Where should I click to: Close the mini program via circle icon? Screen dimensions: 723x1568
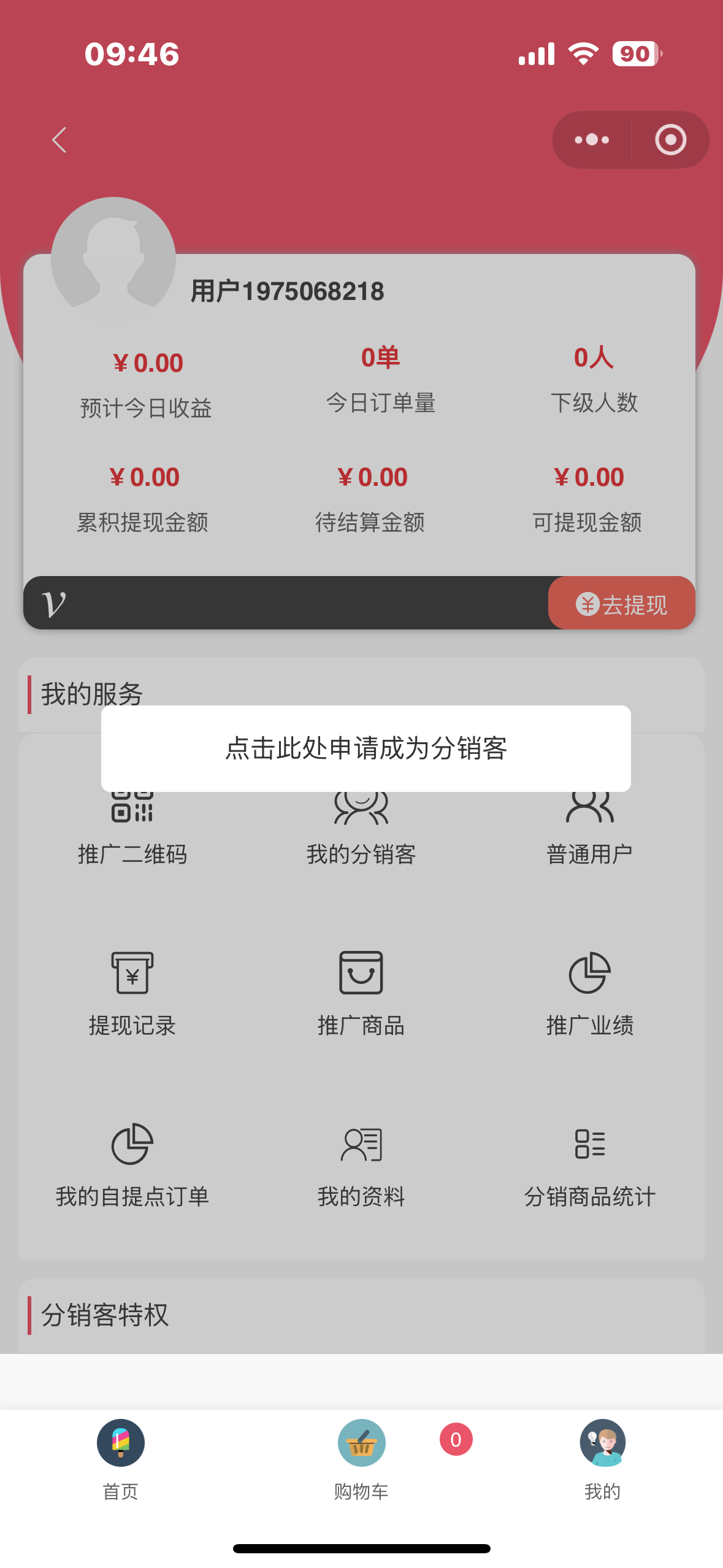coord(670,140)
